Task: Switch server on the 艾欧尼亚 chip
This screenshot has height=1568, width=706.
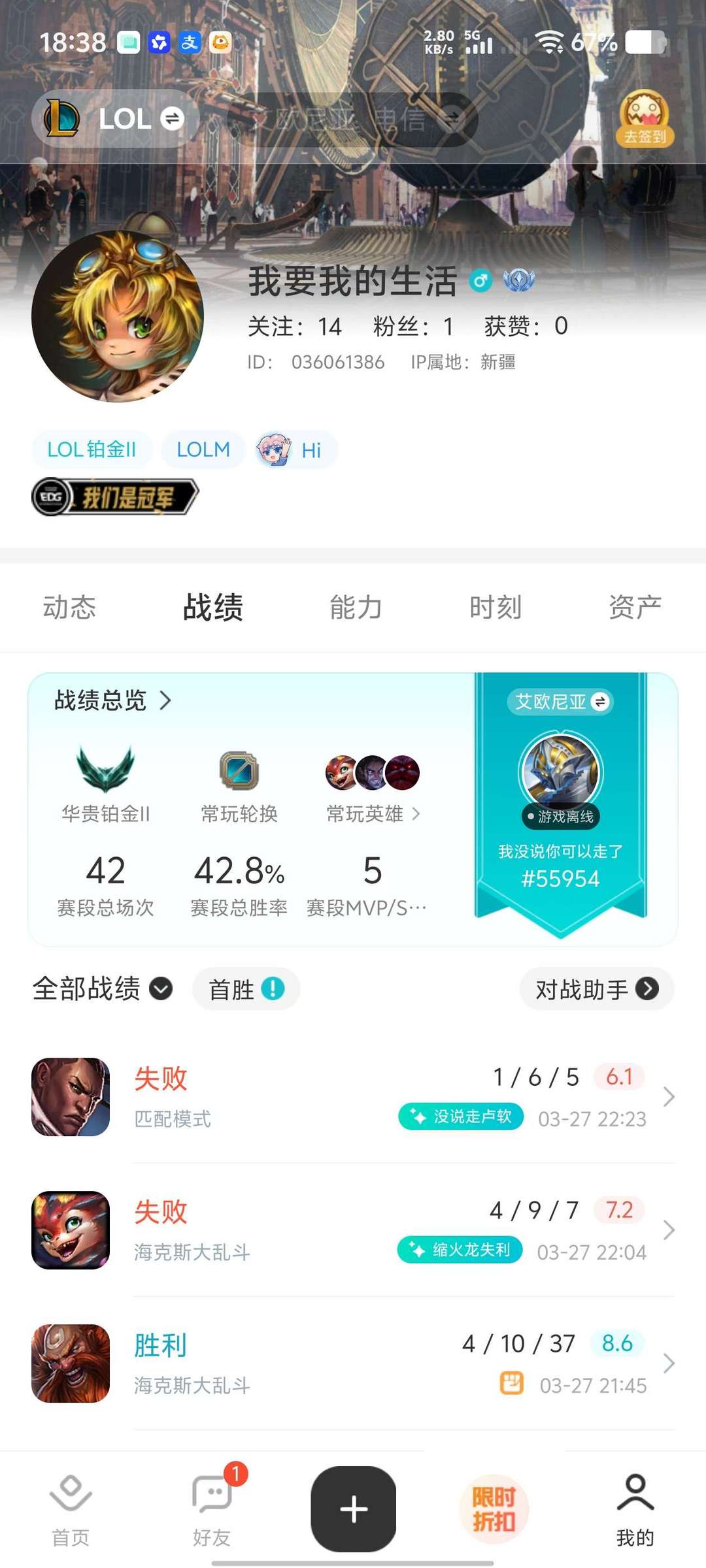Action: pyautogui.click(x=560, y=702)
